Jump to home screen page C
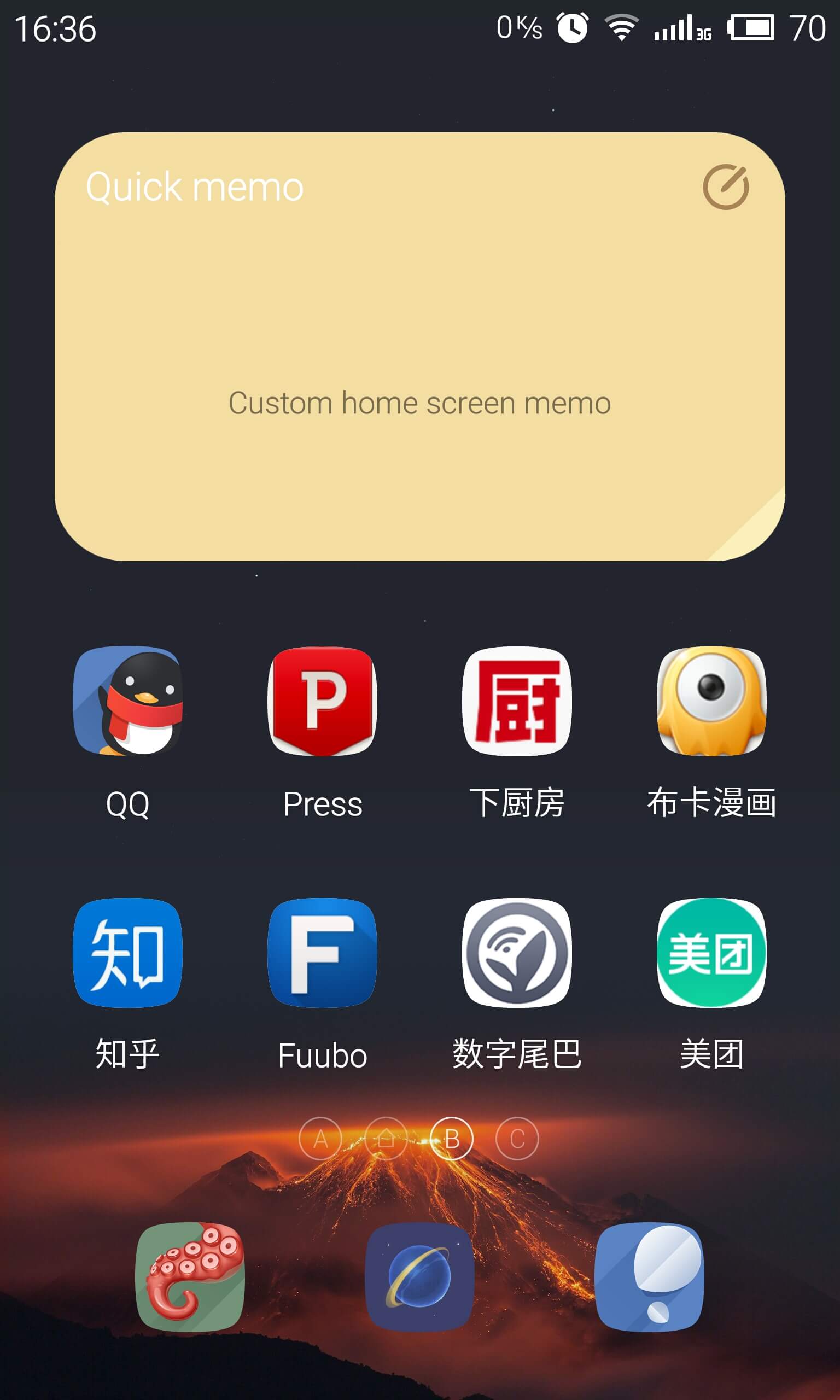Image resolution: width=840 pixels, height=1400 pixels. pos(517,1139)
